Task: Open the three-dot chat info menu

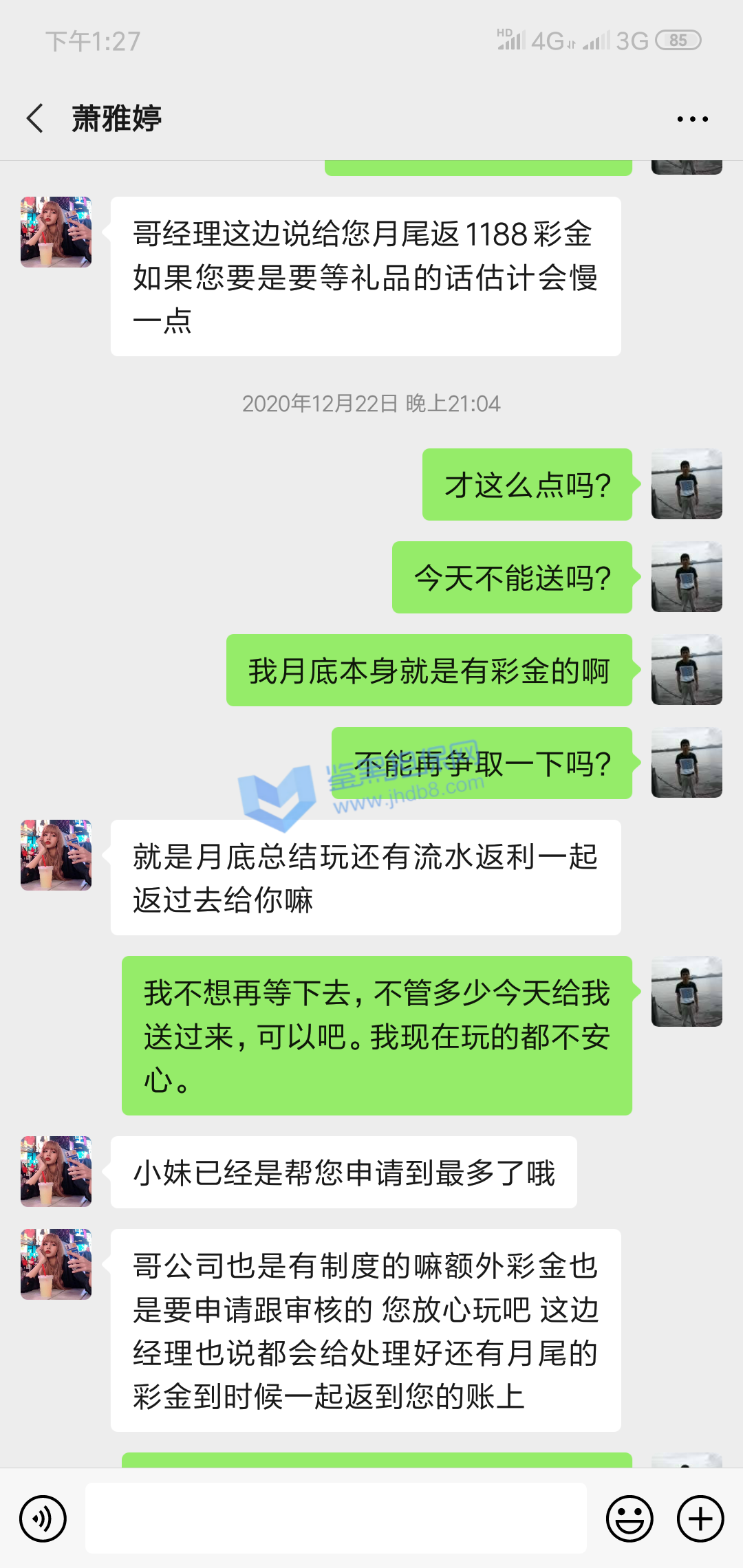Action: pyautogui.click(x=692, y=119)
